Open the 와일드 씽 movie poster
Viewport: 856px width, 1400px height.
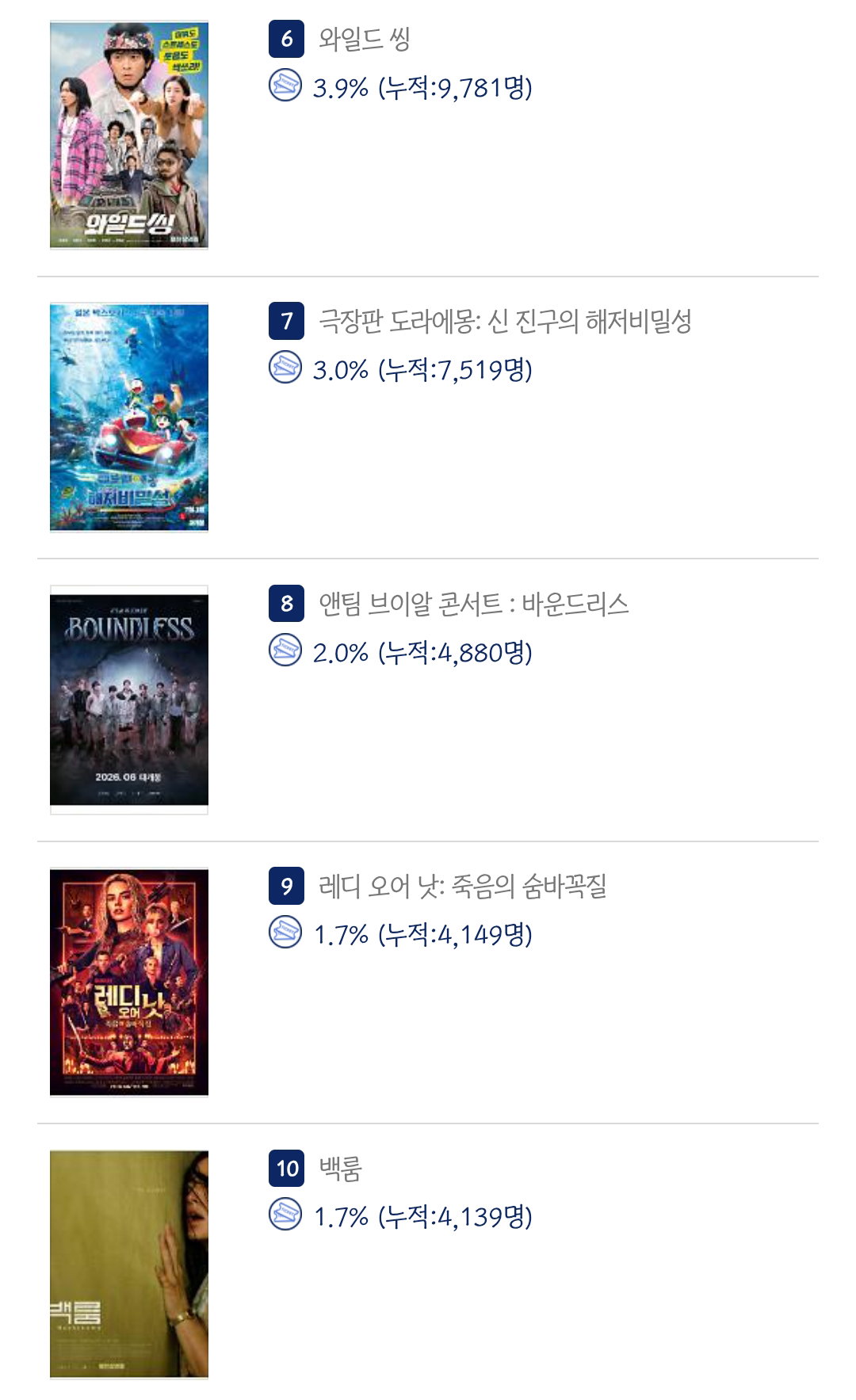click(x=128, y=135)
